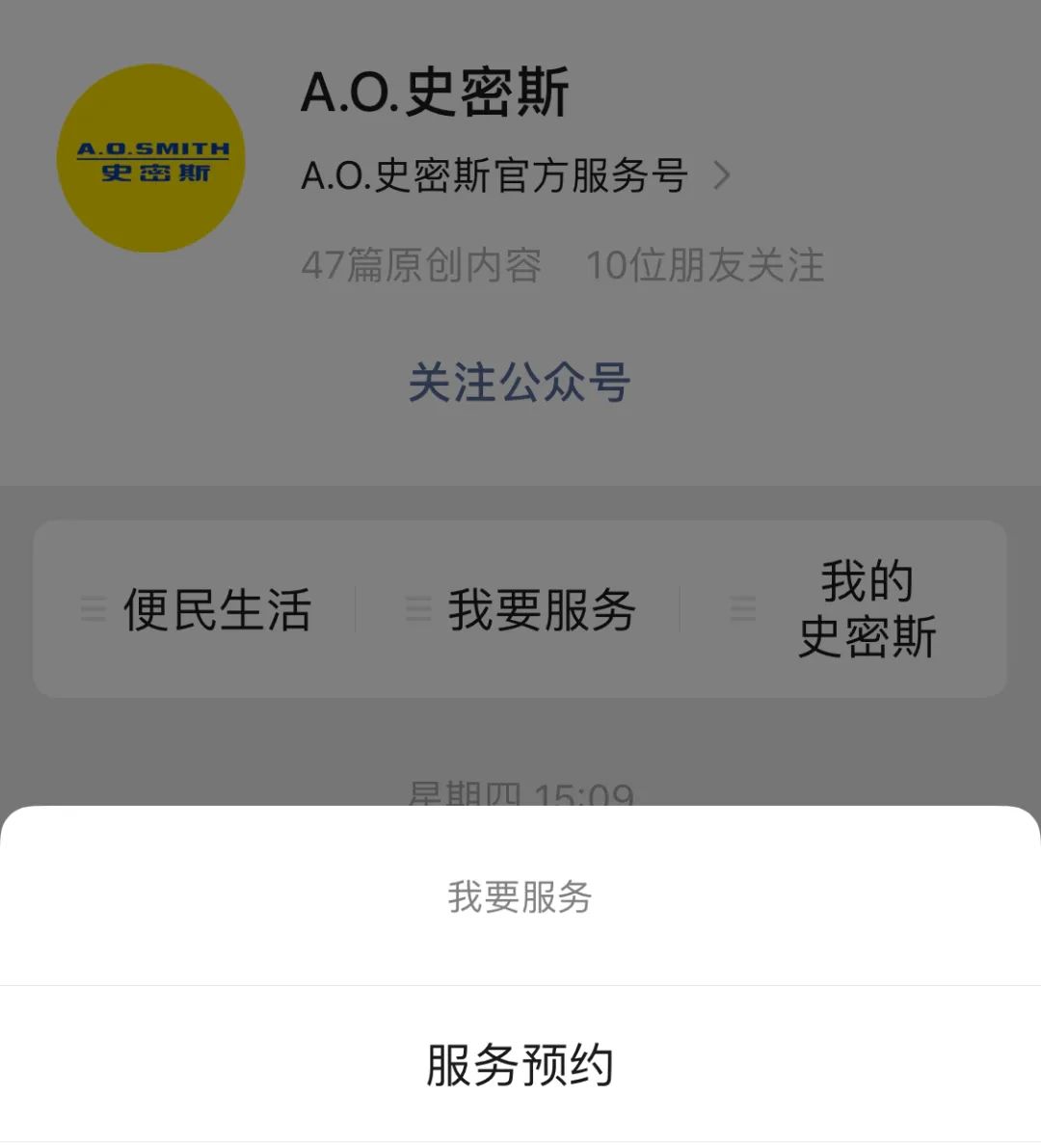The width and height of the screenshot is (1041, 1148).
Task: Open the 47篇原创内容 article list
Action: (422, 267)
